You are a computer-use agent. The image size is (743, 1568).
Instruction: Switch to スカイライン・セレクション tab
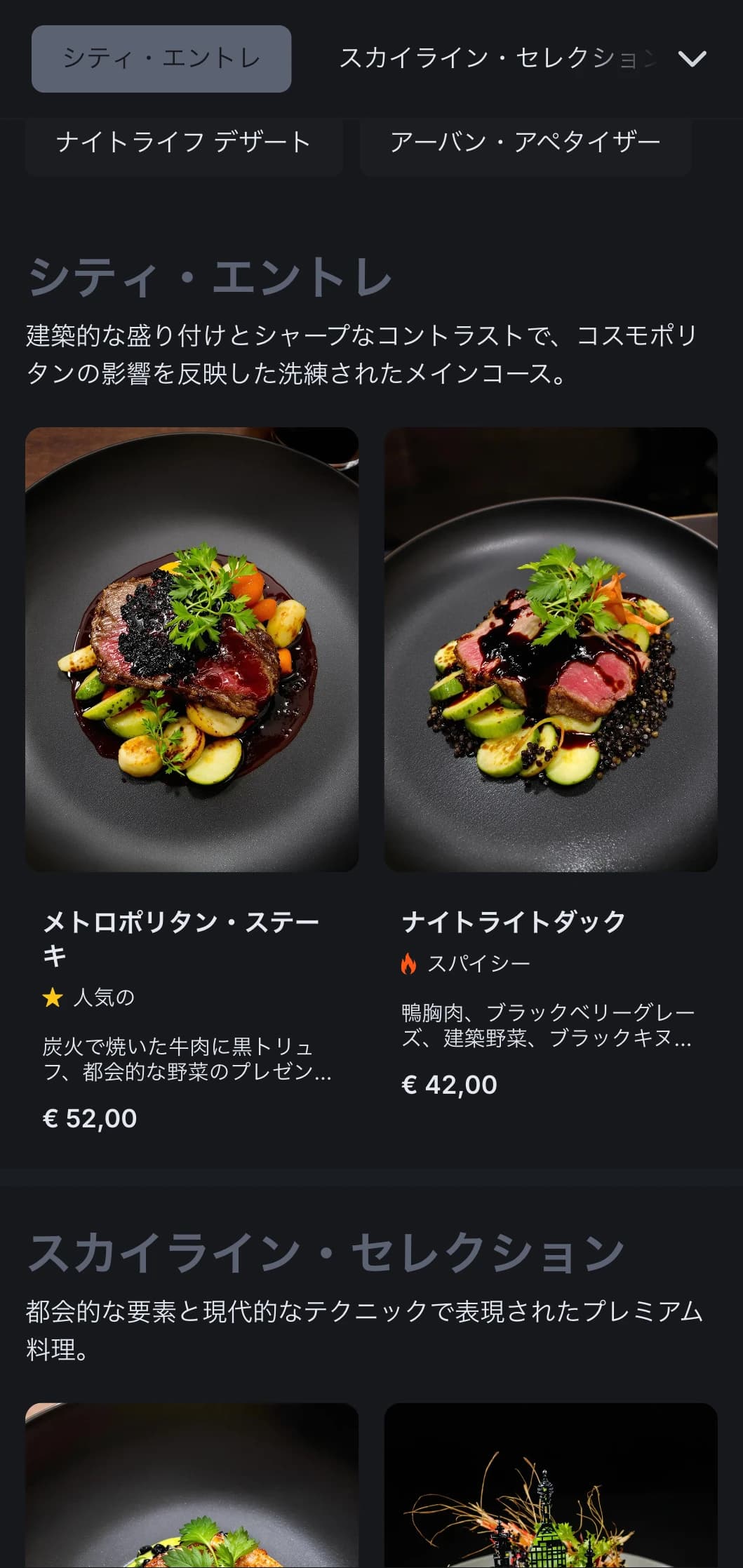point(497,59)
